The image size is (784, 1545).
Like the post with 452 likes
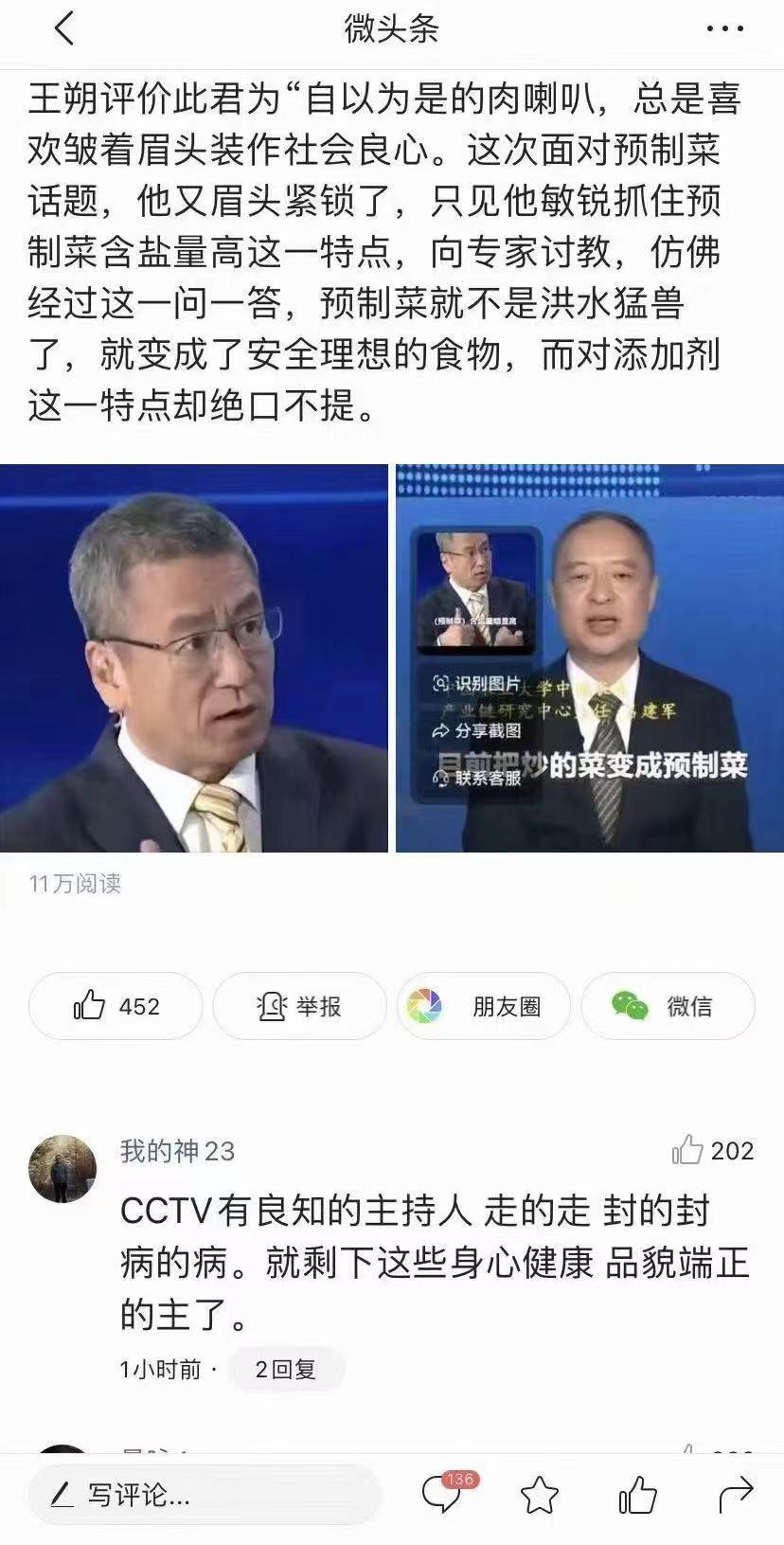[x=116, y=1006]
